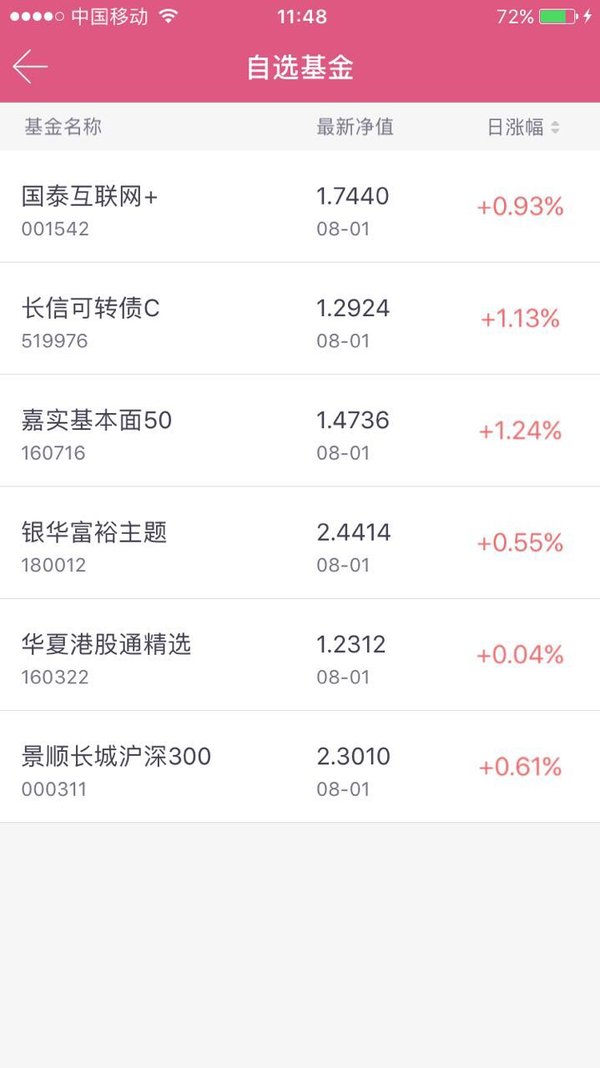Go back using the top-left arrow

tap(30, 67)
